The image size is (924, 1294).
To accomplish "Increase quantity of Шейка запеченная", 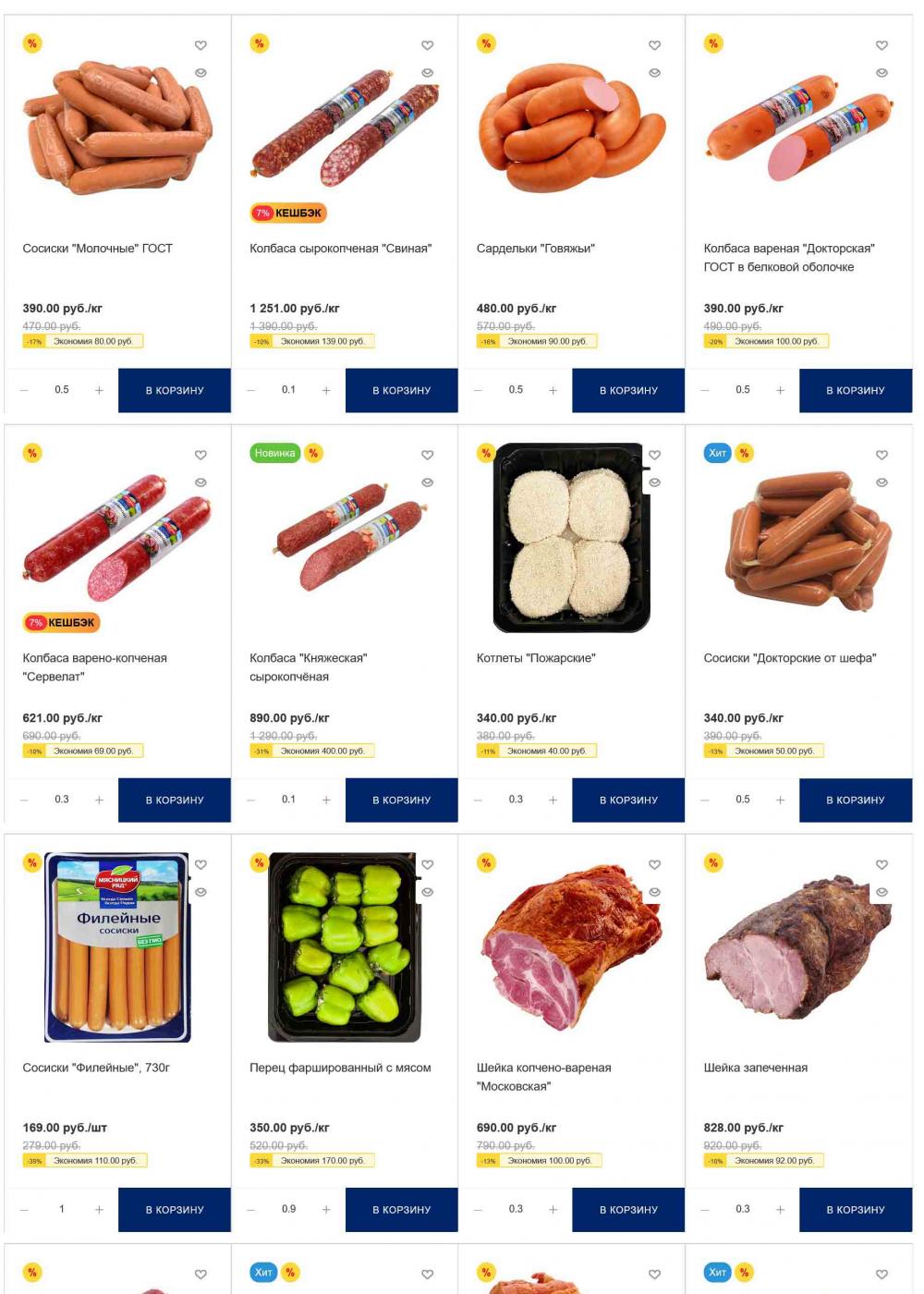I will coord(780,1209).
